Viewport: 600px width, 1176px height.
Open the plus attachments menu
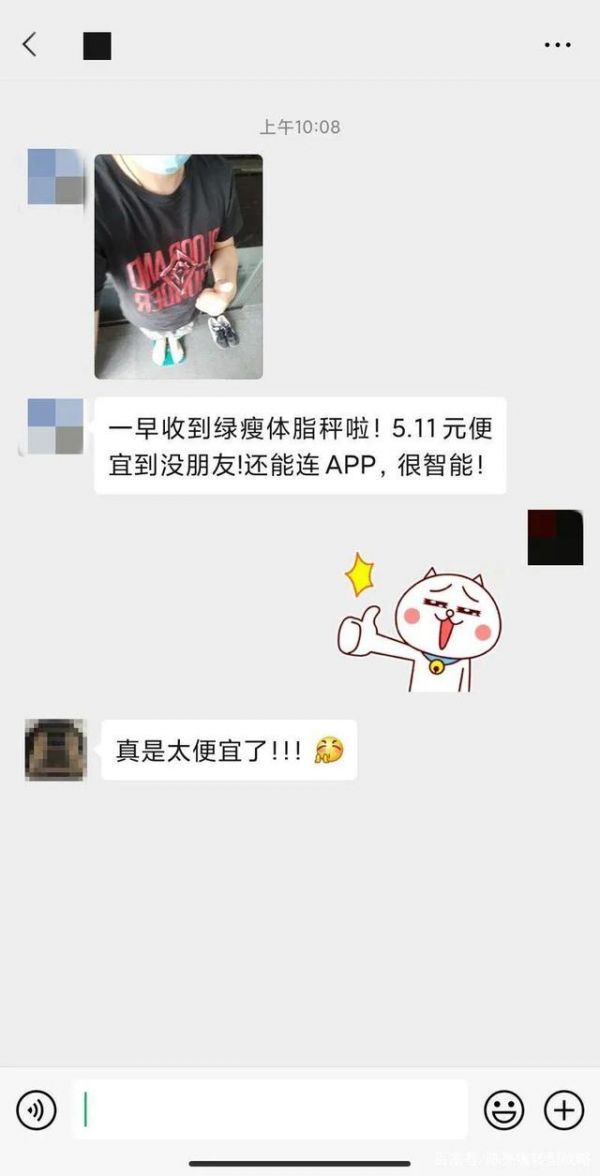pos(564,1110)
